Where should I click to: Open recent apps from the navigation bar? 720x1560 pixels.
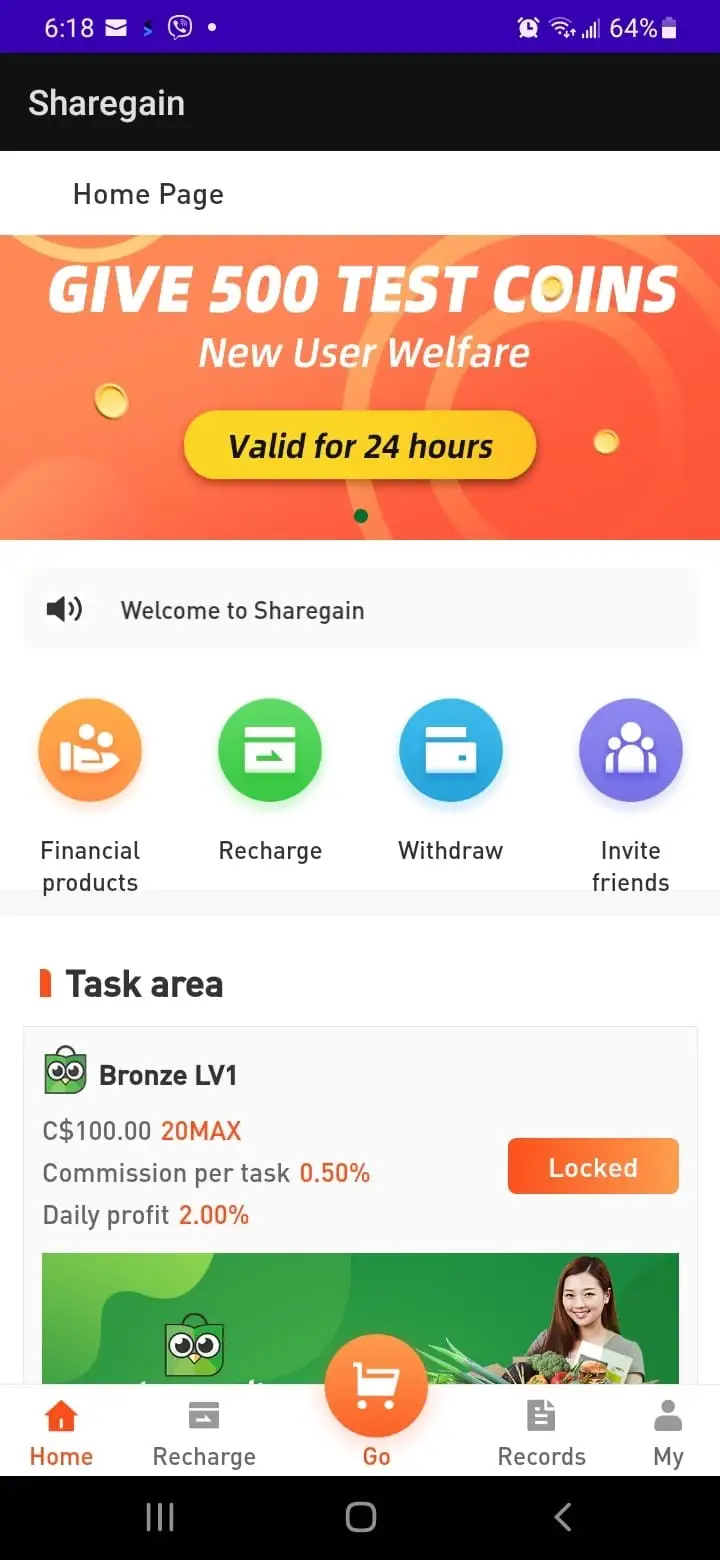coord(160,1517)
